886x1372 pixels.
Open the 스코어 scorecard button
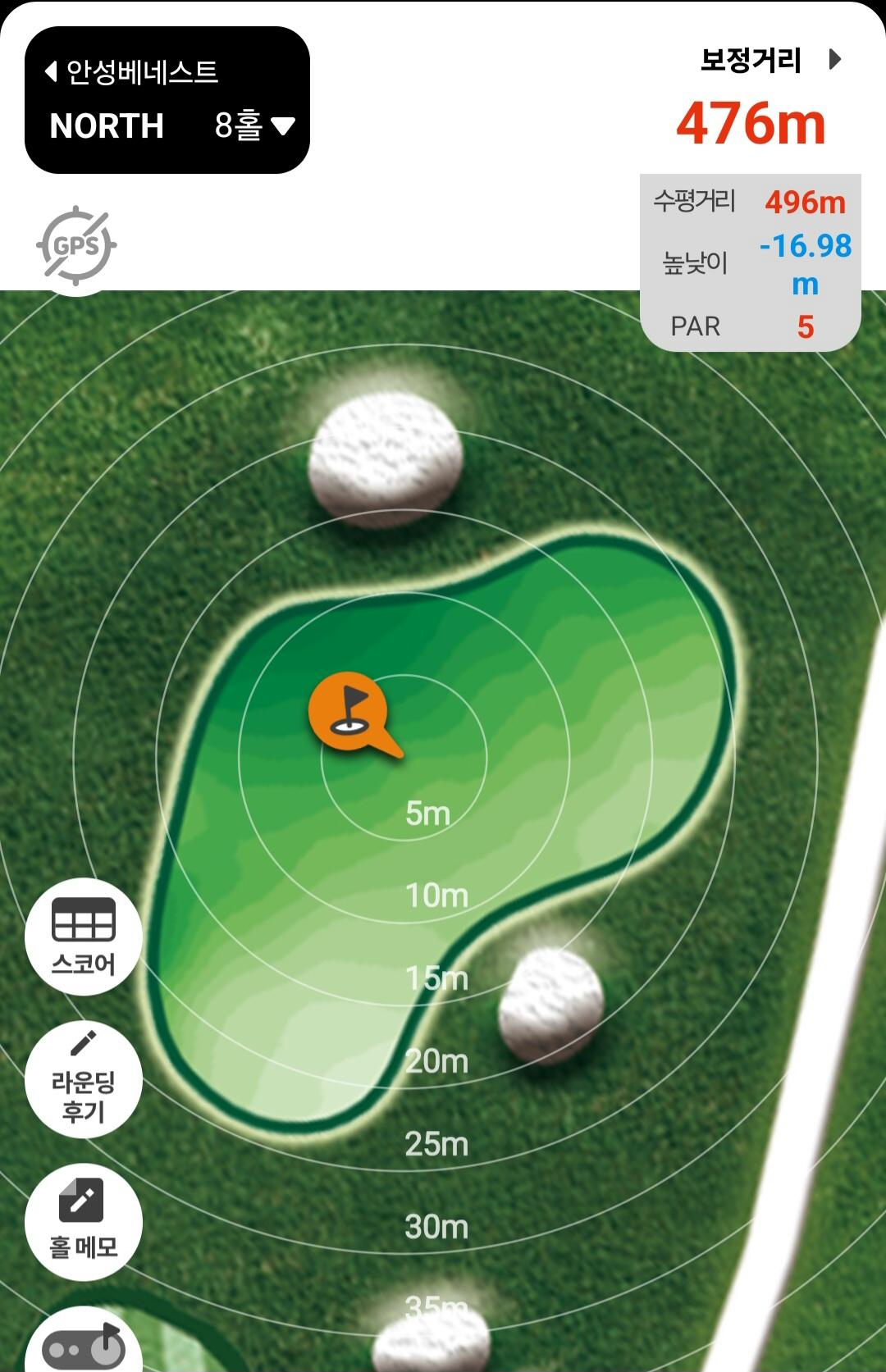84,937
